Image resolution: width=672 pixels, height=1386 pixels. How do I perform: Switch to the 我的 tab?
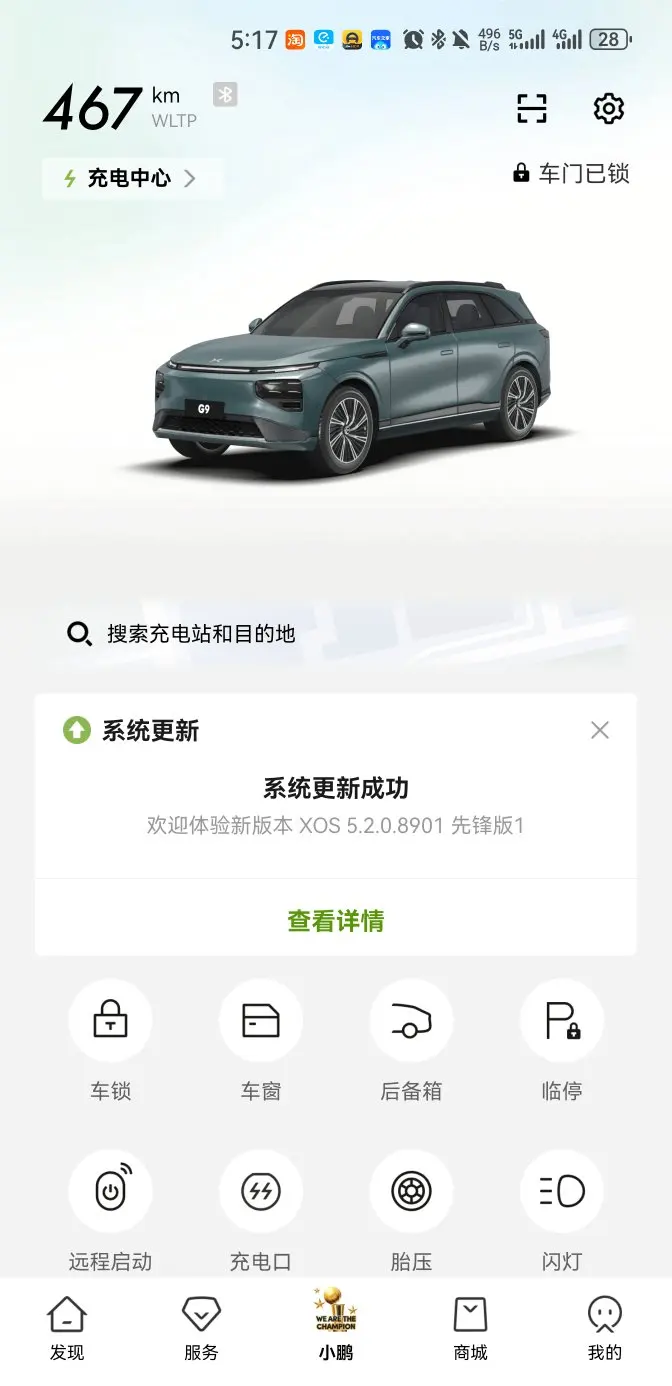605,1329
